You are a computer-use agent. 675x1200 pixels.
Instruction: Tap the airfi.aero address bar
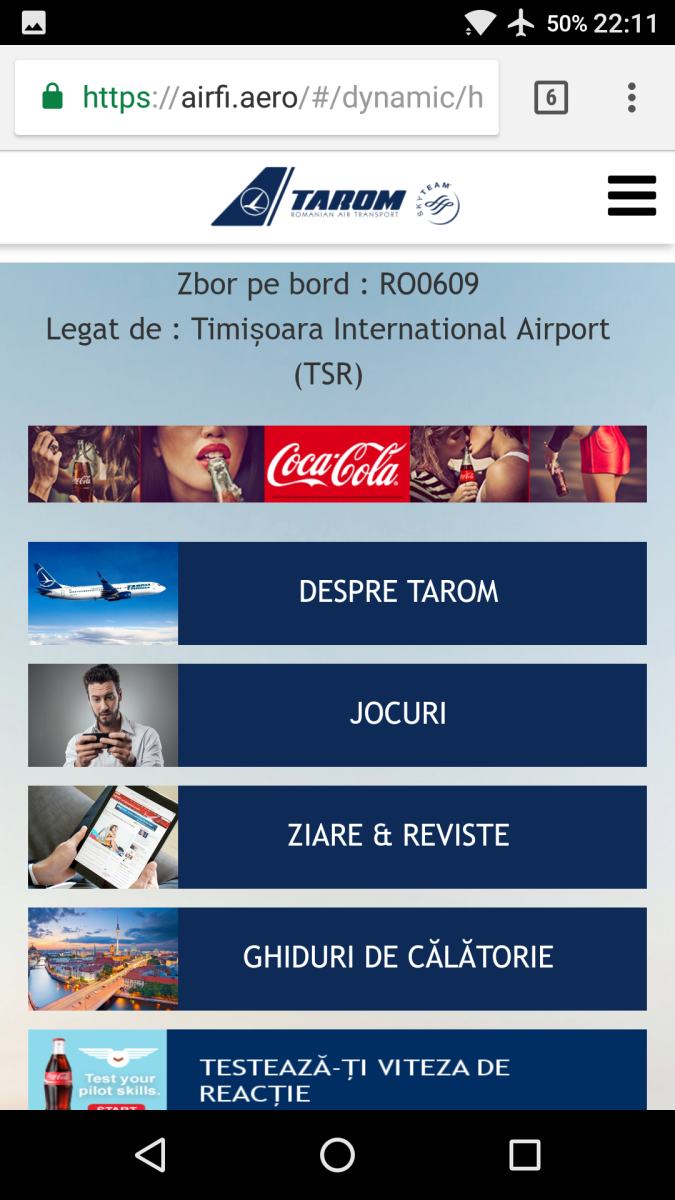click(257, 97)
